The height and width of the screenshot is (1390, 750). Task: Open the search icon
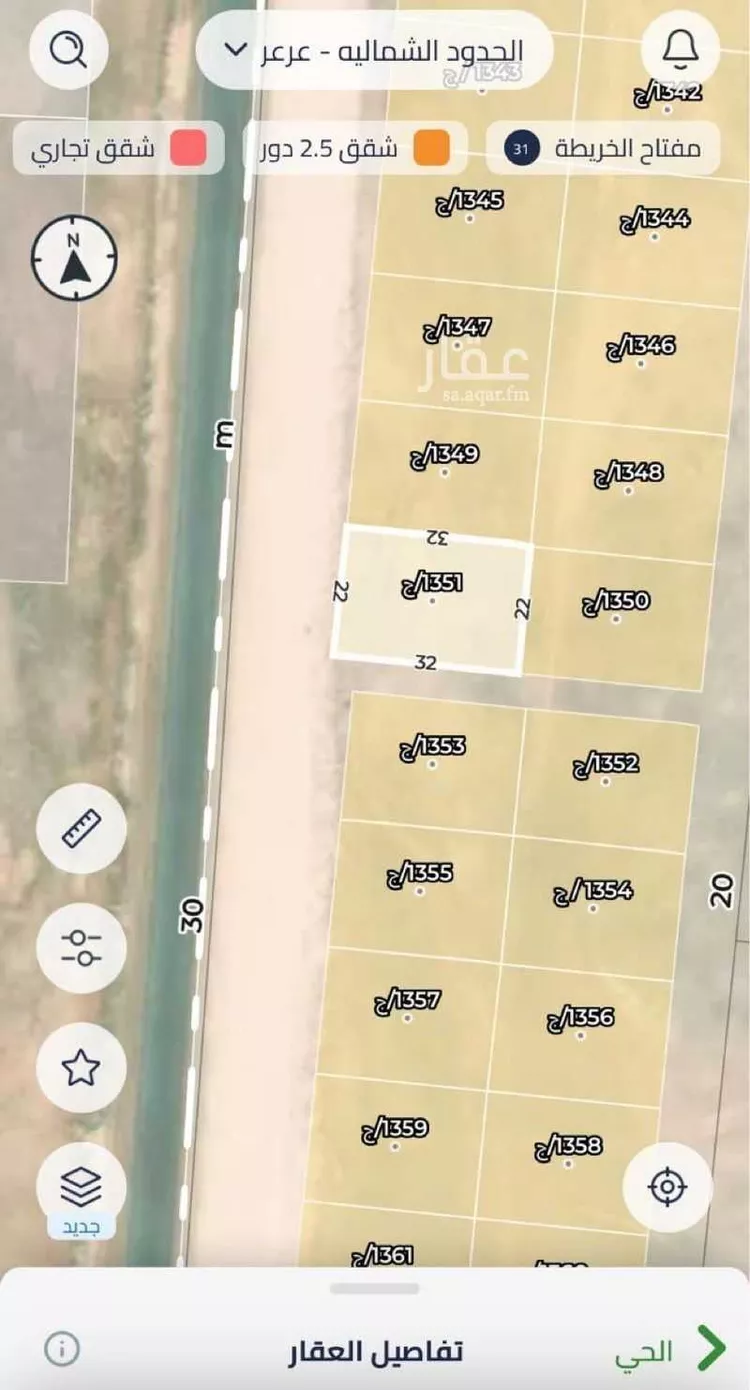pyautogui.click(x=68, y=49)
